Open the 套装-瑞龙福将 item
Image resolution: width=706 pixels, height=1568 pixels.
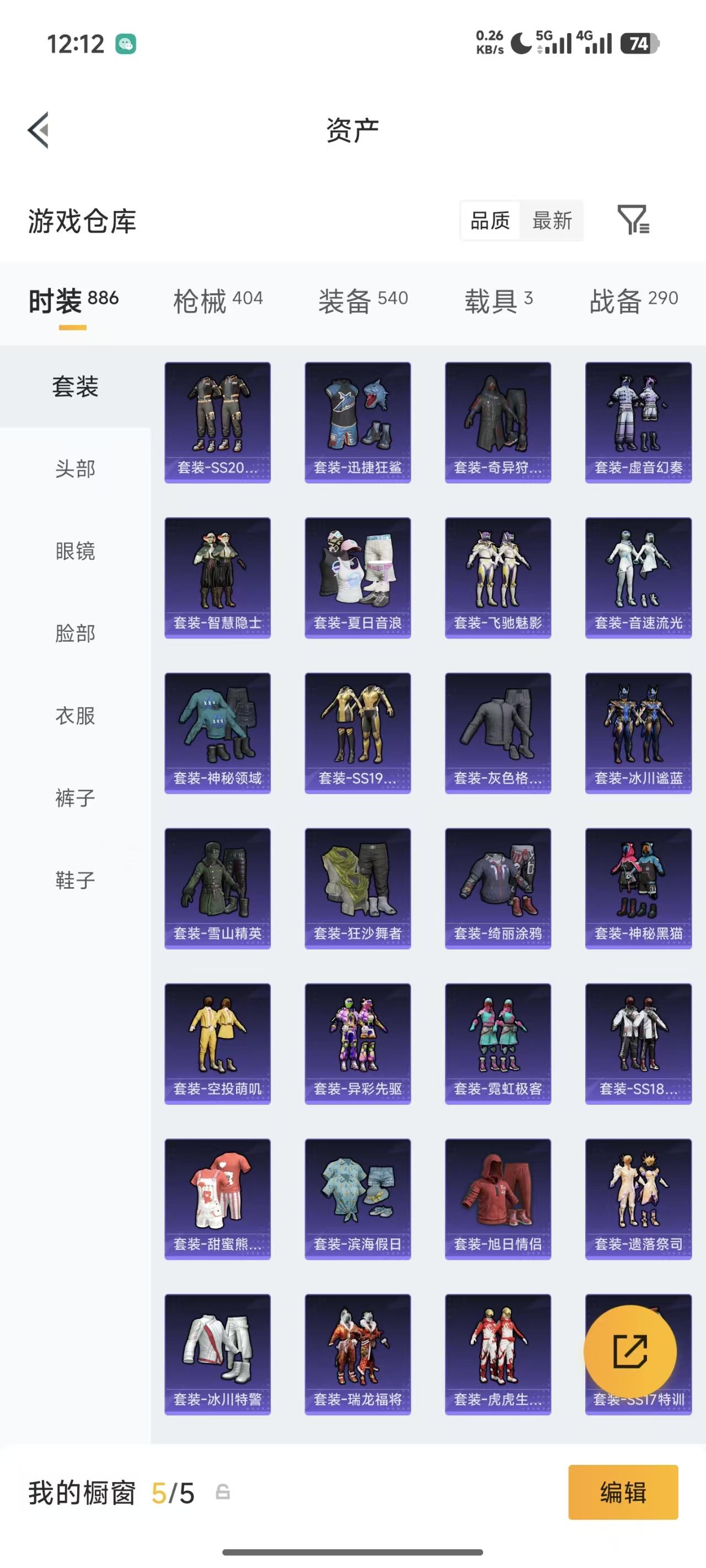(357, 1354)
